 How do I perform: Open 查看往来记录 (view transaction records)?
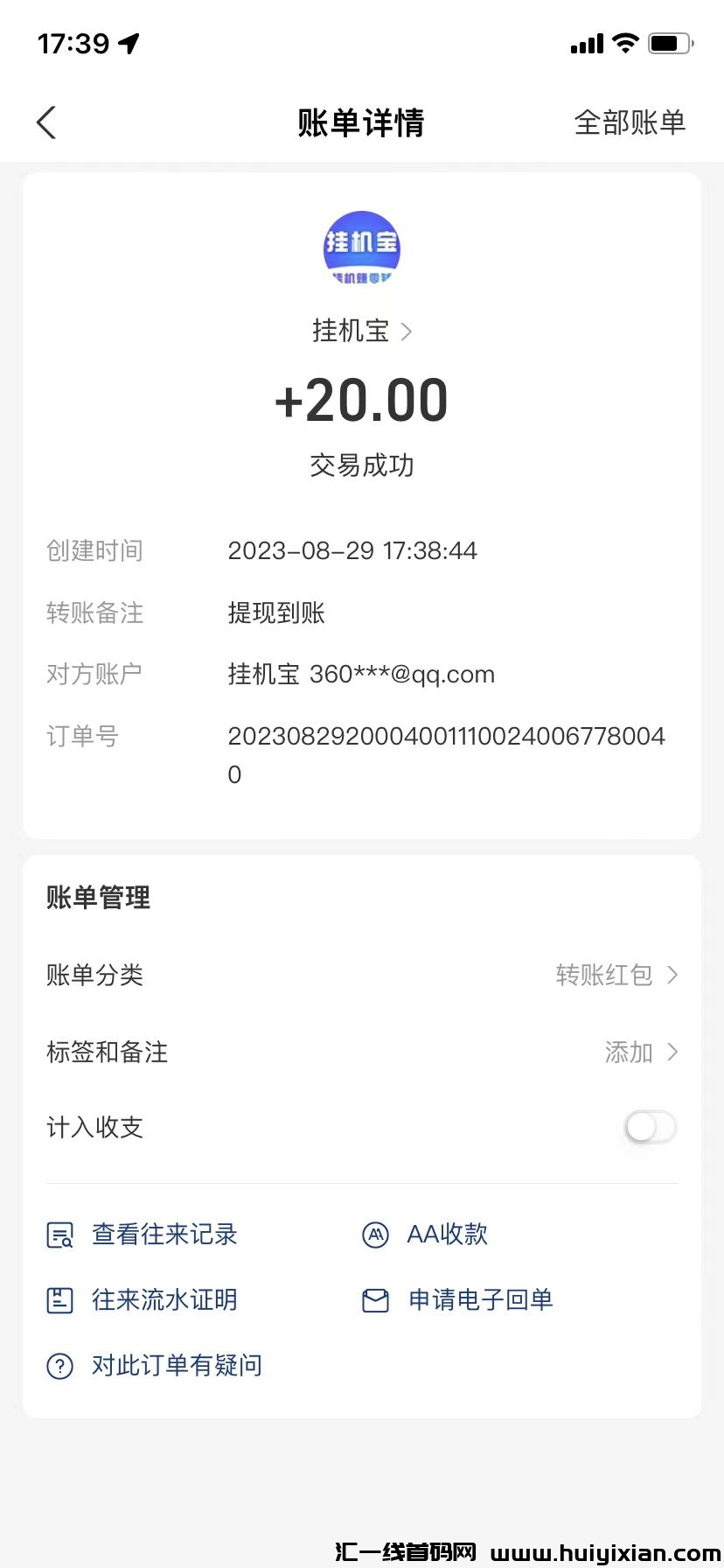pyautogui.click(x=164, y=1235)
